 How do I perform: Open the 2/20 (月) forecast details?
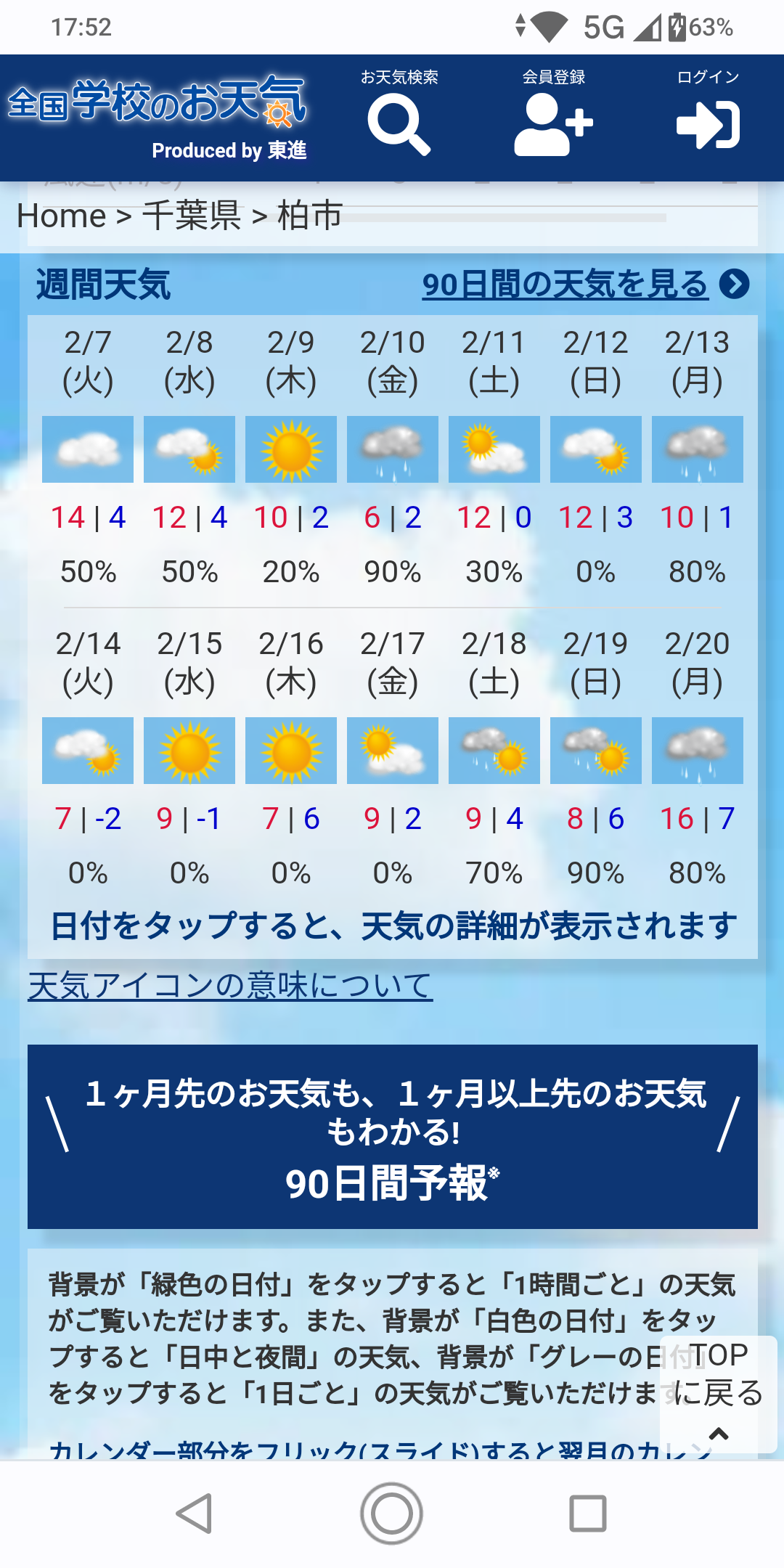(697, 663)
